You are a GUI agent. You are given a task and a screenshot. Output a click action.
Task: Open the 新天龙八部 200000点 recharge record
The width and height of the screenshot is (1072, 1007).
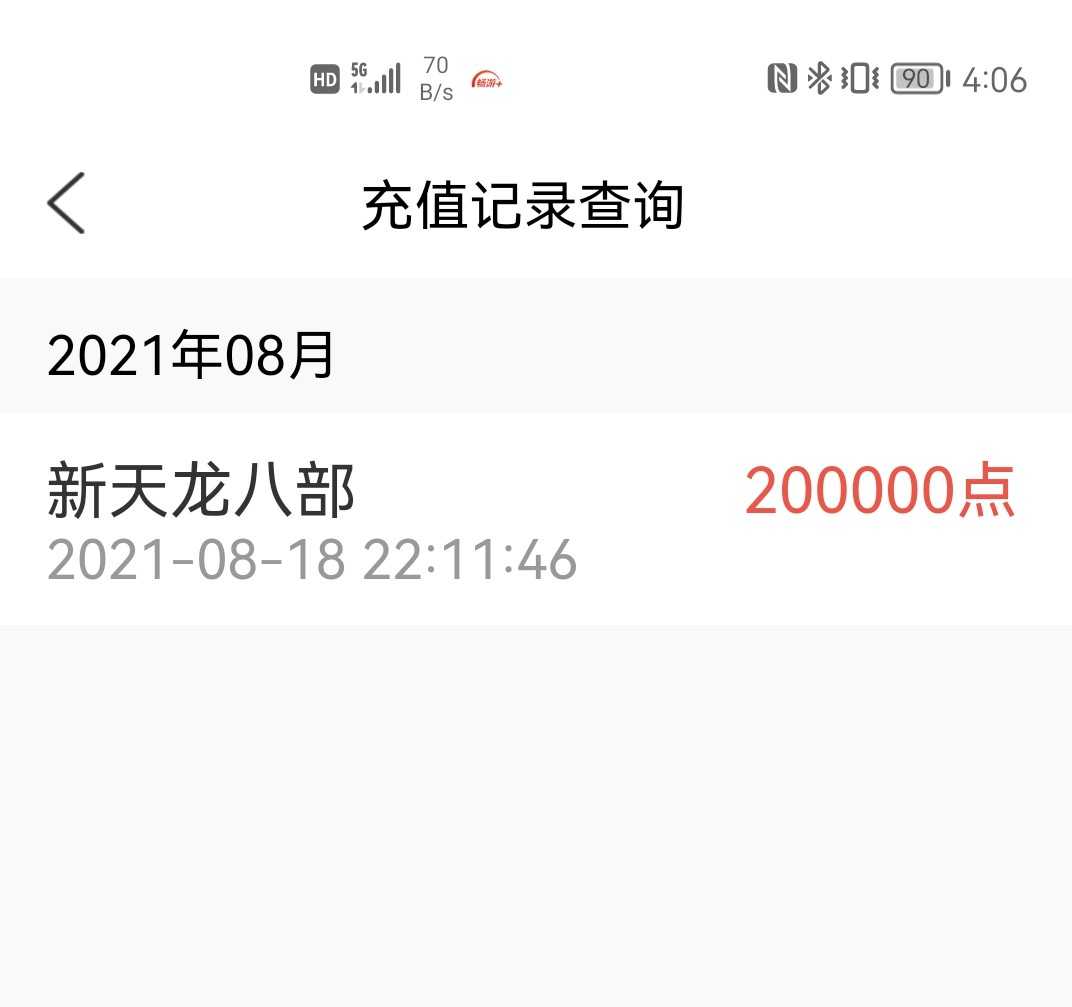pos(535,520)
